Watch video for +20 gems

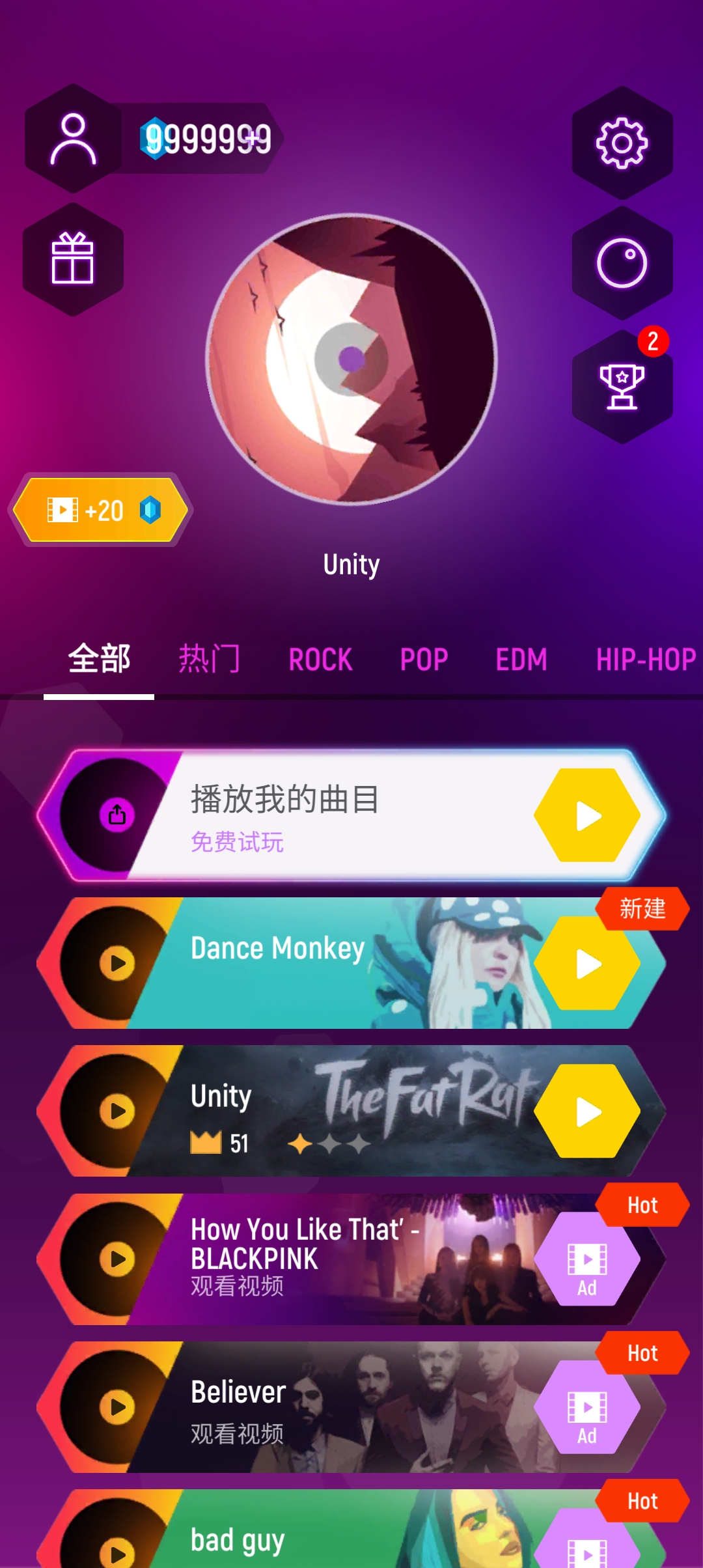coord(101,510)
